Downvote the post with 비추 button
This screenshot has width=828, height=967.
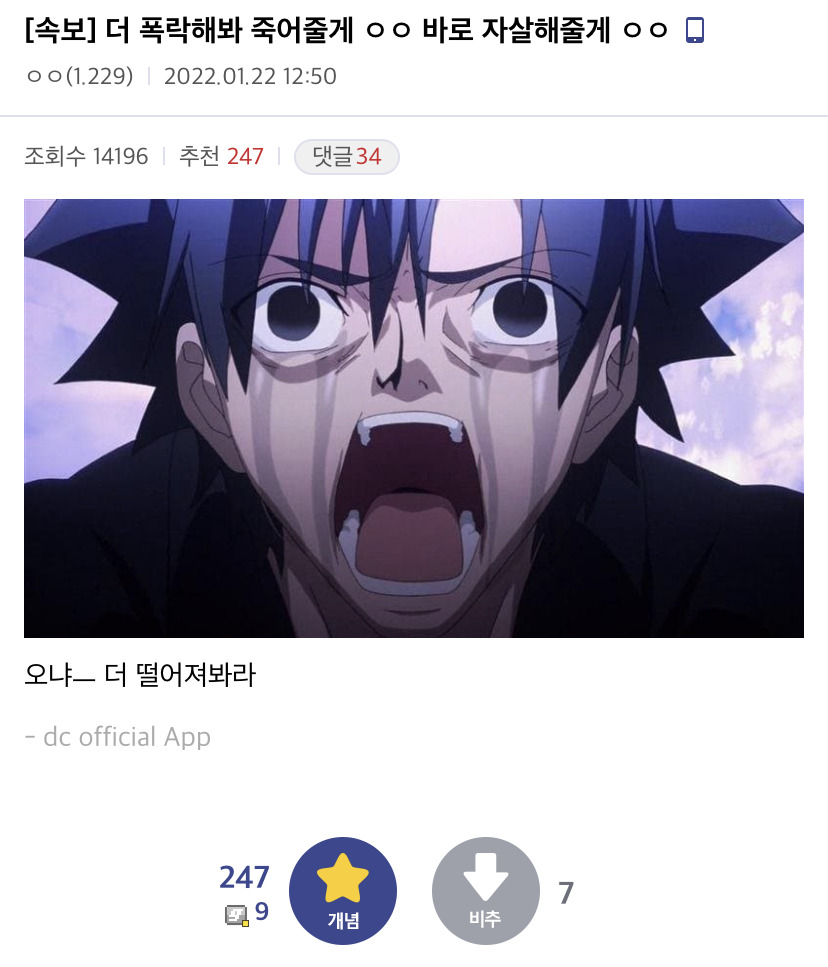click(x=485, y=891)
